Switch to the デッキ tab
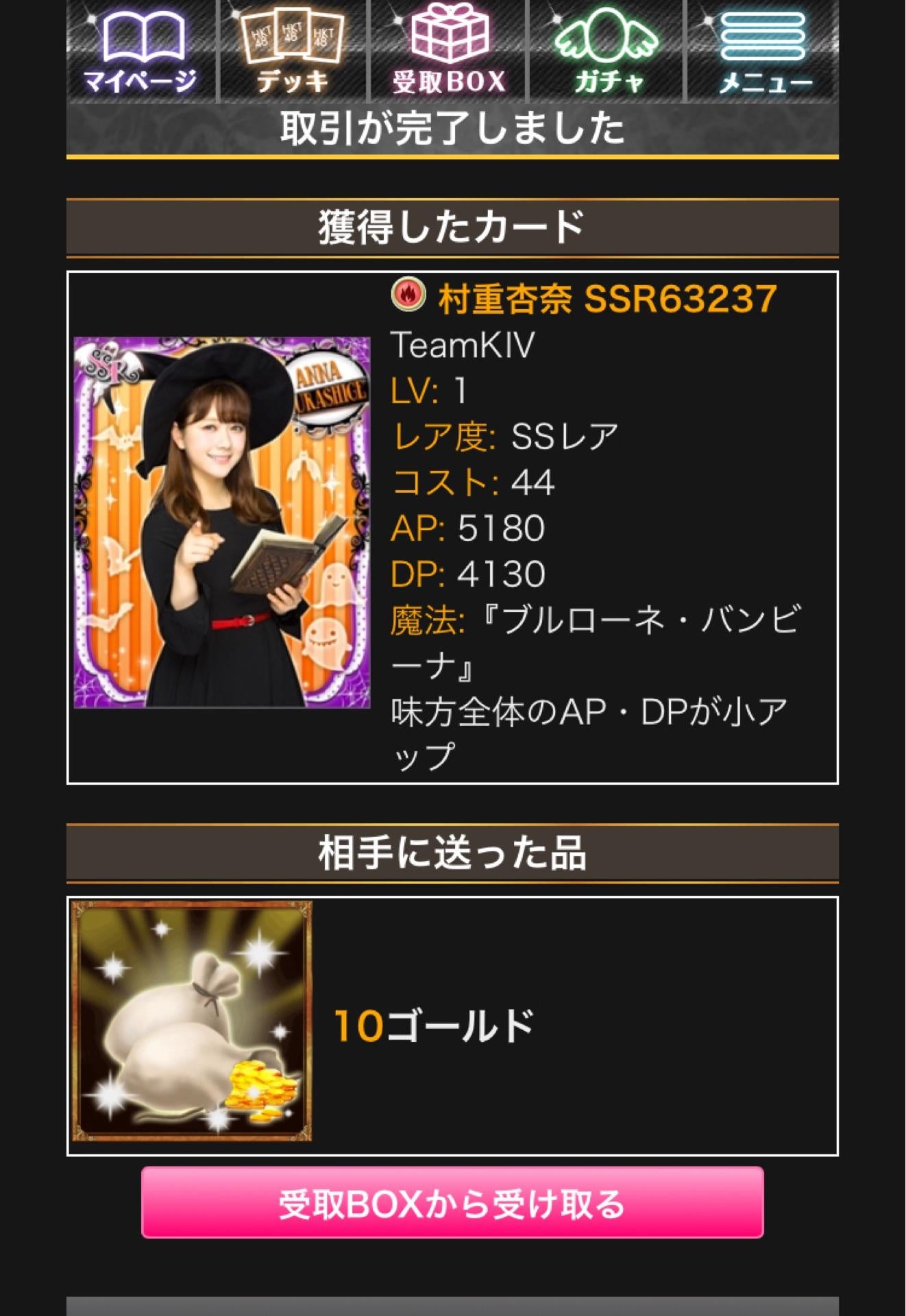The height and width of the screenshot is (1316, 906). coord(293,51)
